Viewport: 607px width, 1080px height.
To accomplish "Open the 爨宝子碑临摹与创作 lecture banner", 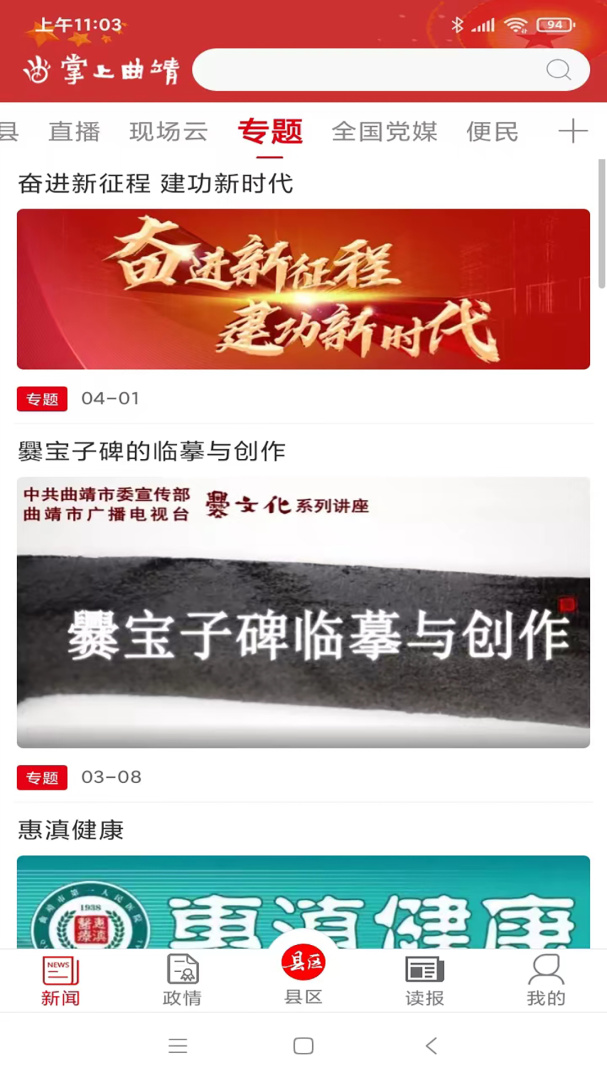I will tap(303, 613).
